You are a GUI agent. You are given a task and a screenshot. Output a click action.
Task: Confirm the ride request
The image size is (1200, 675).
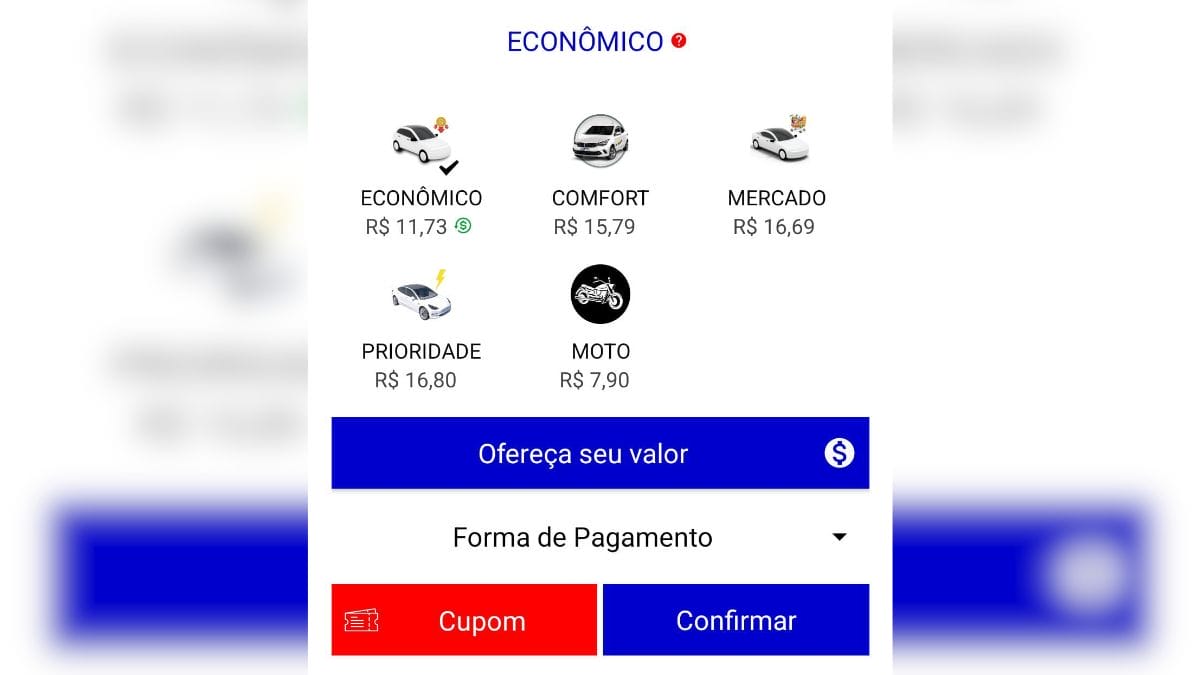(736, 620)
